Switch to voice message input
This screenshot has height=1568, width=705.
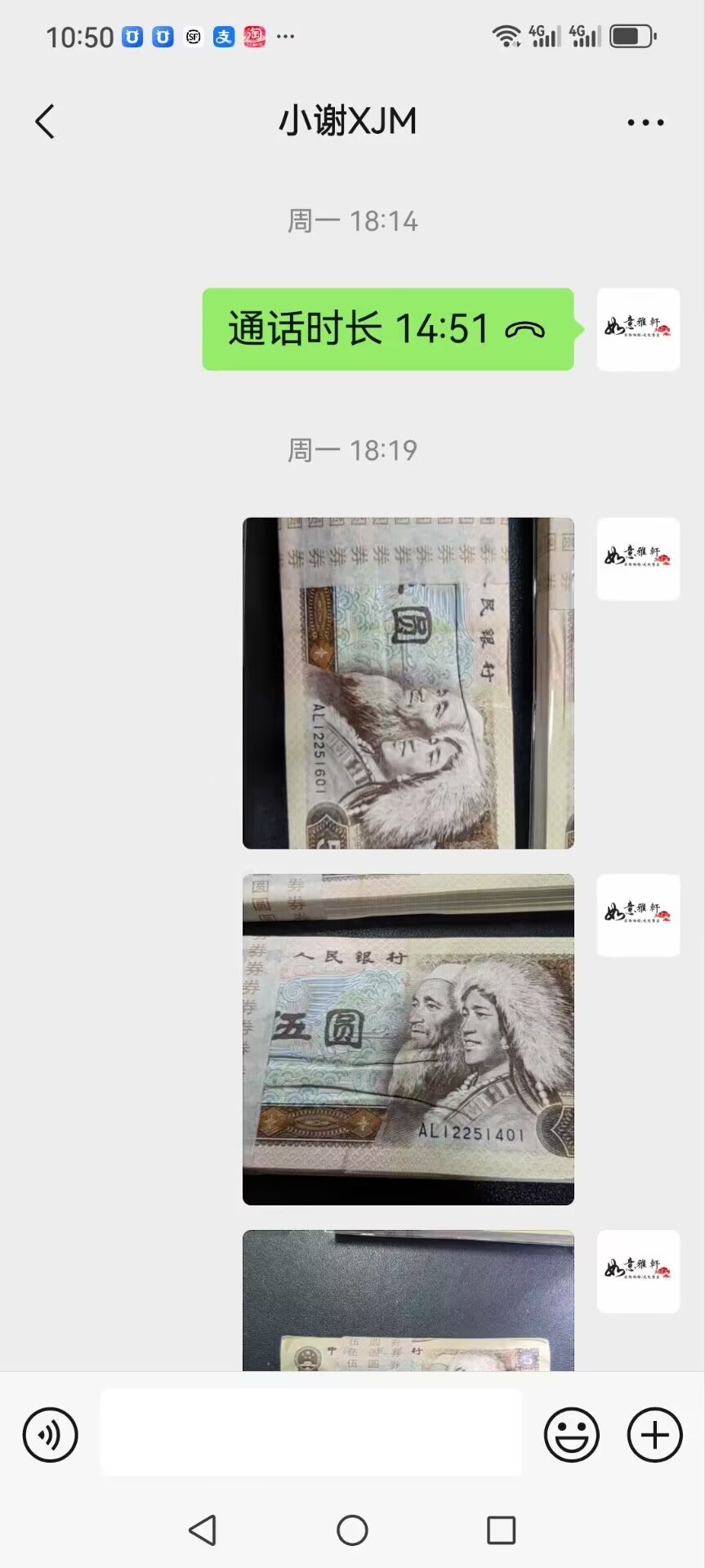coord(51,1435)
